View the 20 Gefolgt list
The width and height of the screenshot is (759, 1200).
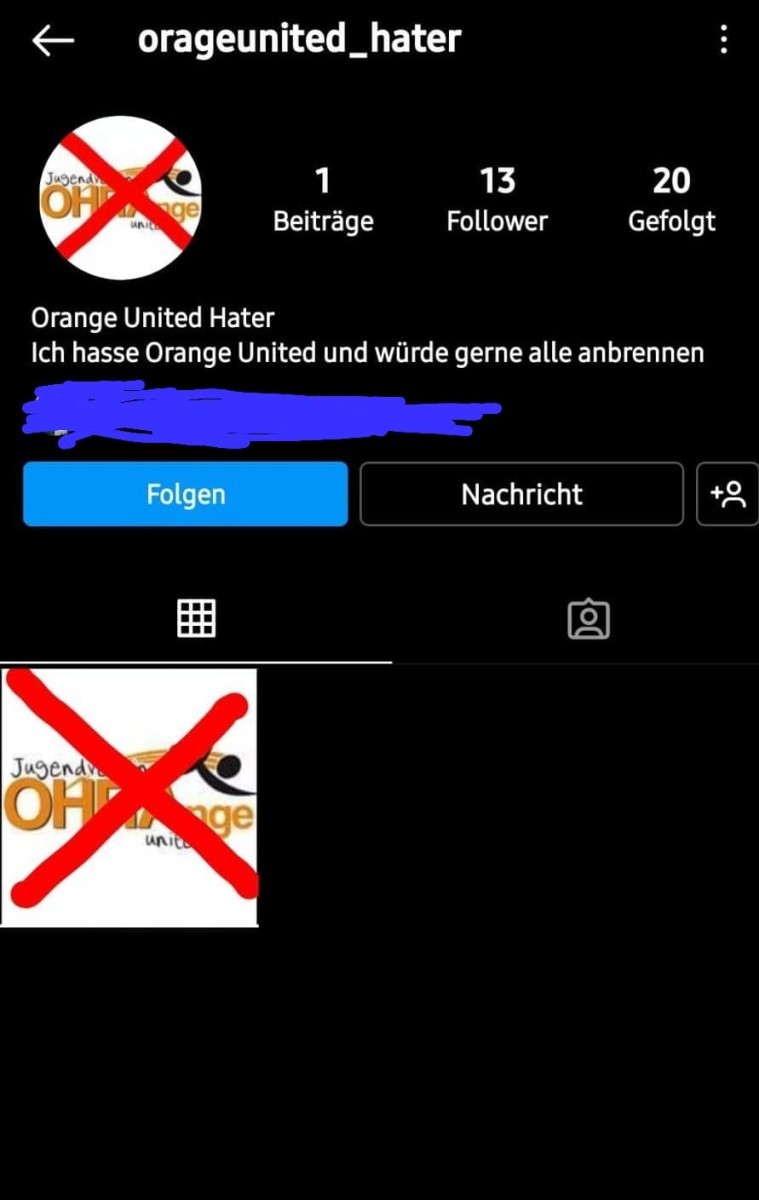click(671, 200)
